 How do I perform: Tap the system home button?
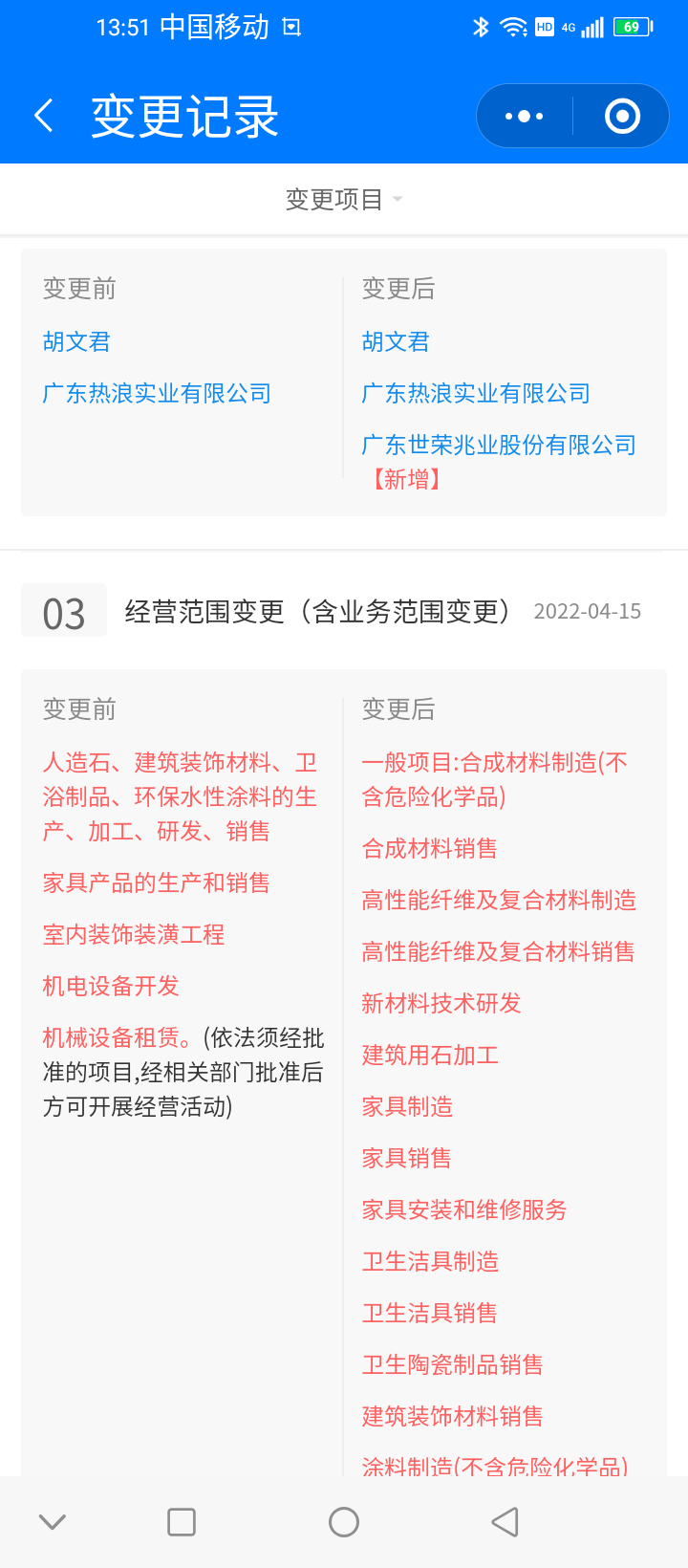344,1522
